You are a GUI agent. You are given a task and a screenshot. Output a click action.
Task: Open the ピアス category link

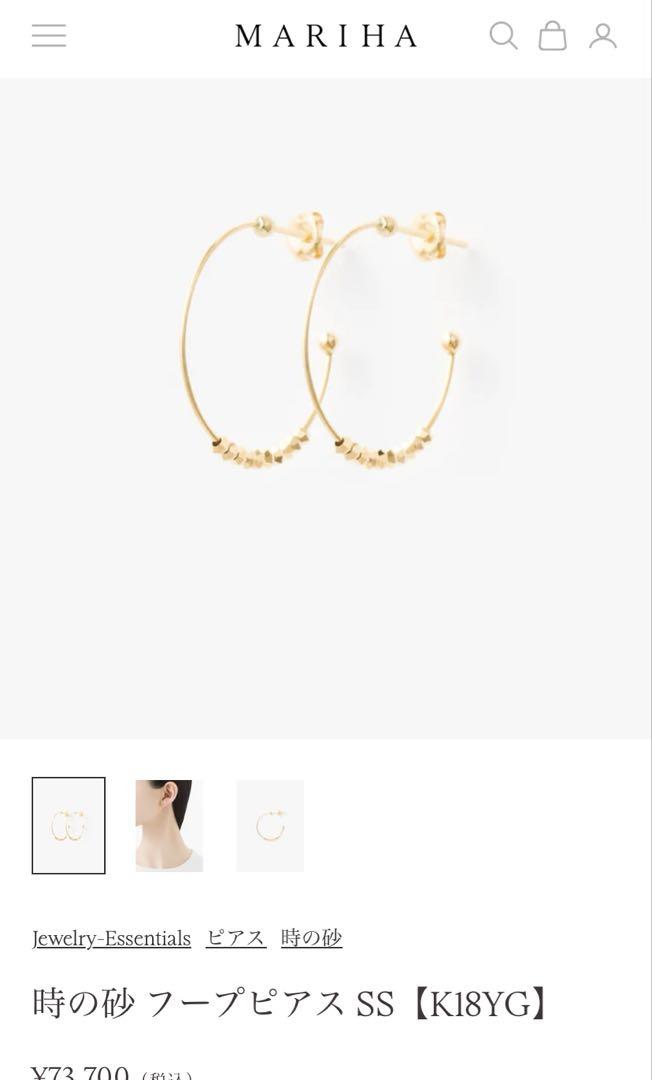point(236,938)
